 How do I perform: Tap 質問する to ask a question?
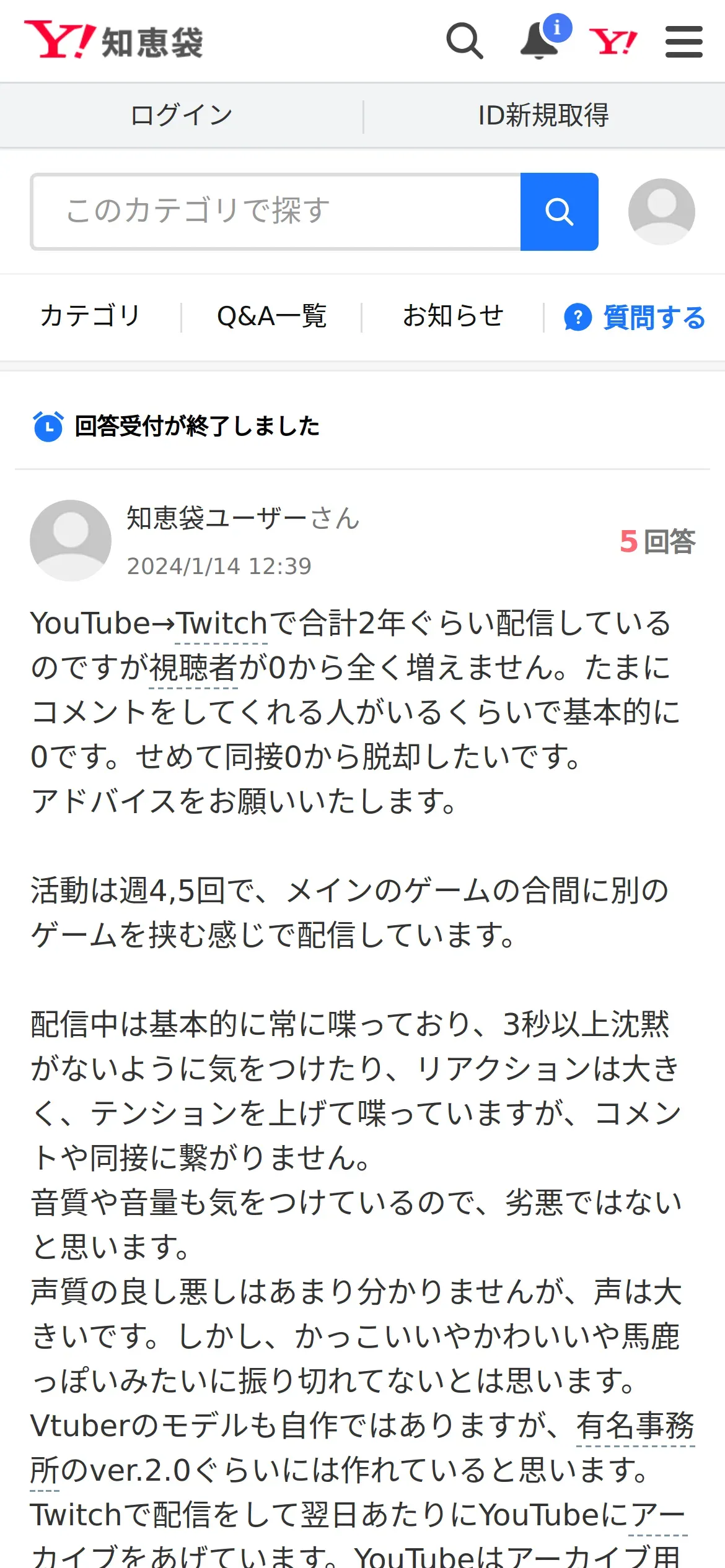635,318
